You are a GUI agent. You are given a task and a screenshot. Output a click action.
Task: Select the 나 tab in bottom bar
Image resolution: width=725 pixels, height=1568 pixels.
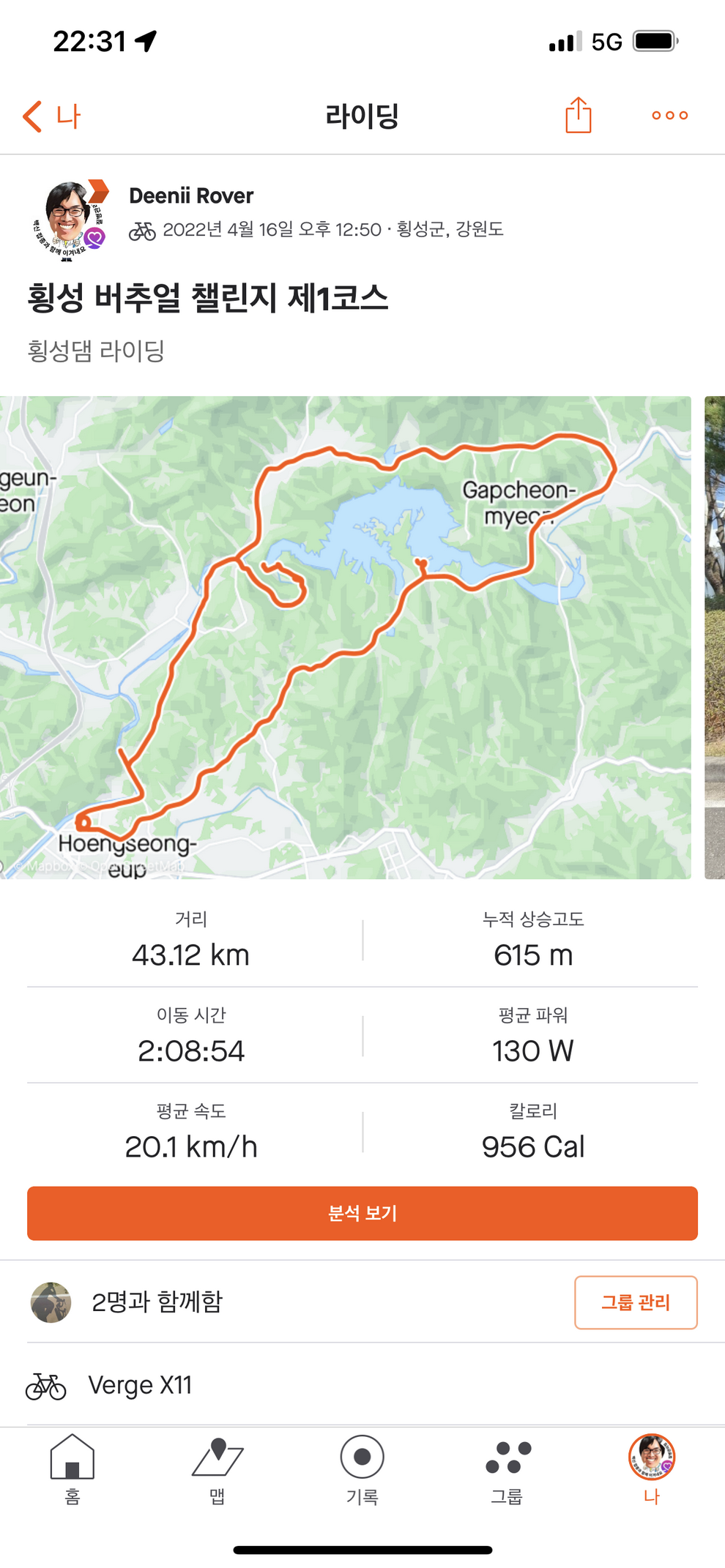651,1468
